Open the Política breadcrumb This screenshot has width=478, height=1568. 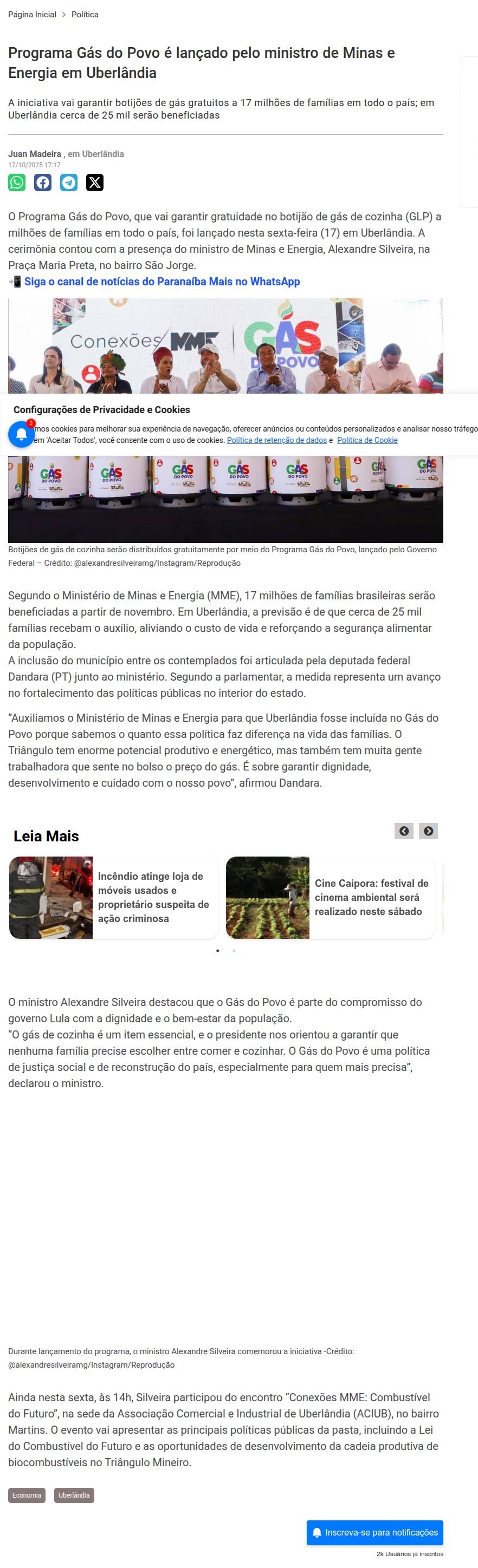tap(85, 15)
